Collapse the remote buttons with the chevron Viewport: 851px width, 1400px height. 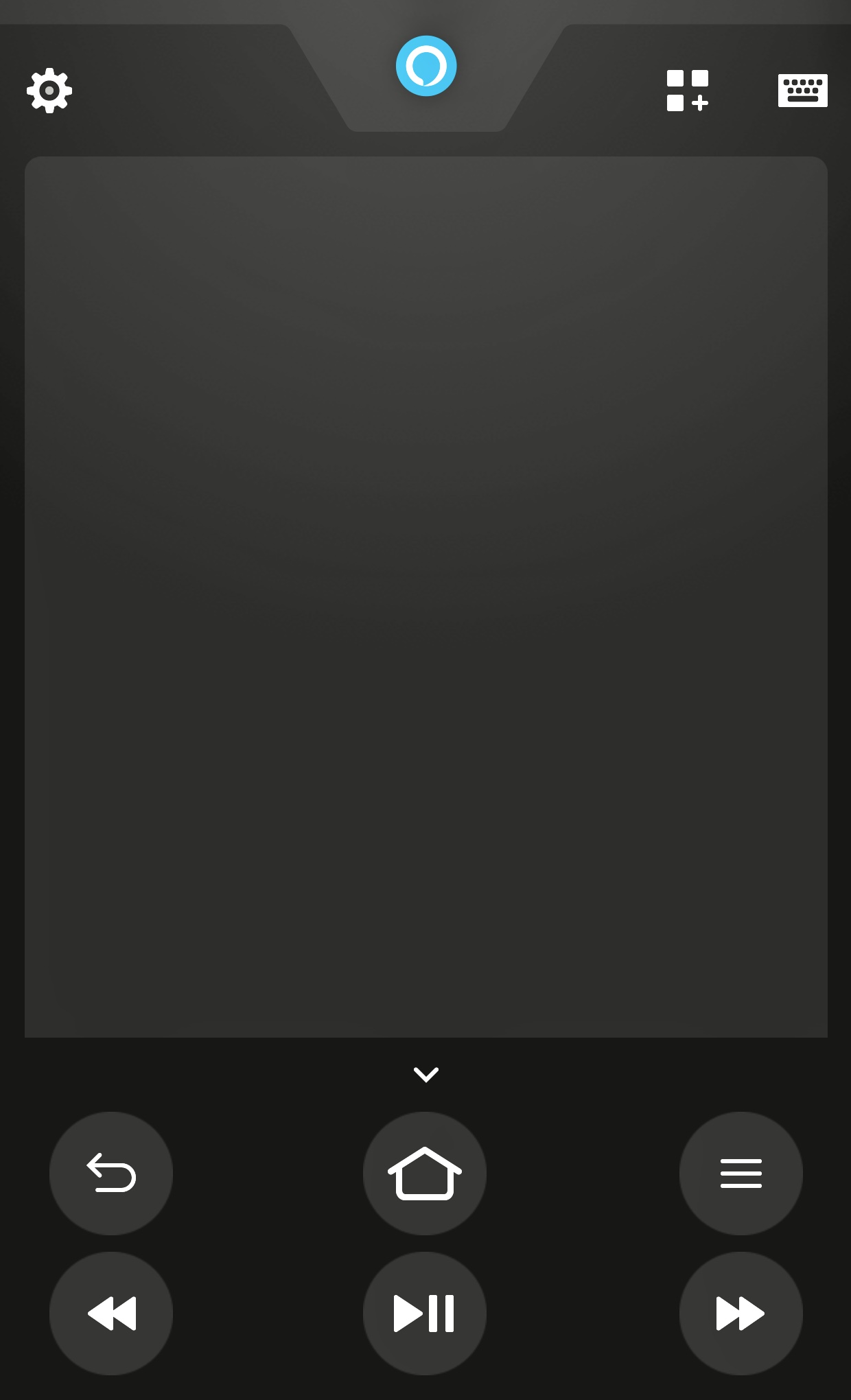426,1074
